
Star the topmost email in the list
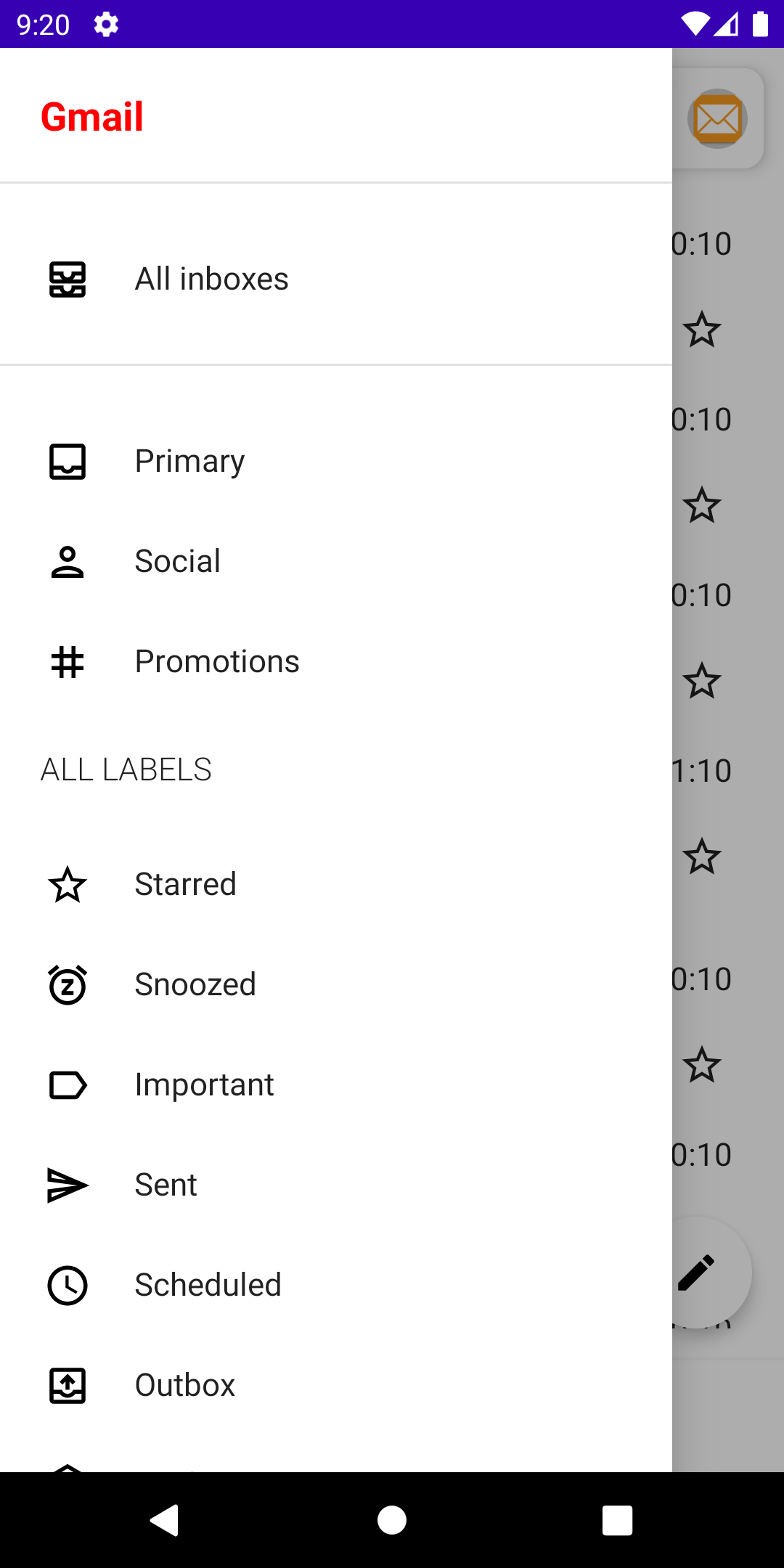pyautogui.click(x=702, y=332)
